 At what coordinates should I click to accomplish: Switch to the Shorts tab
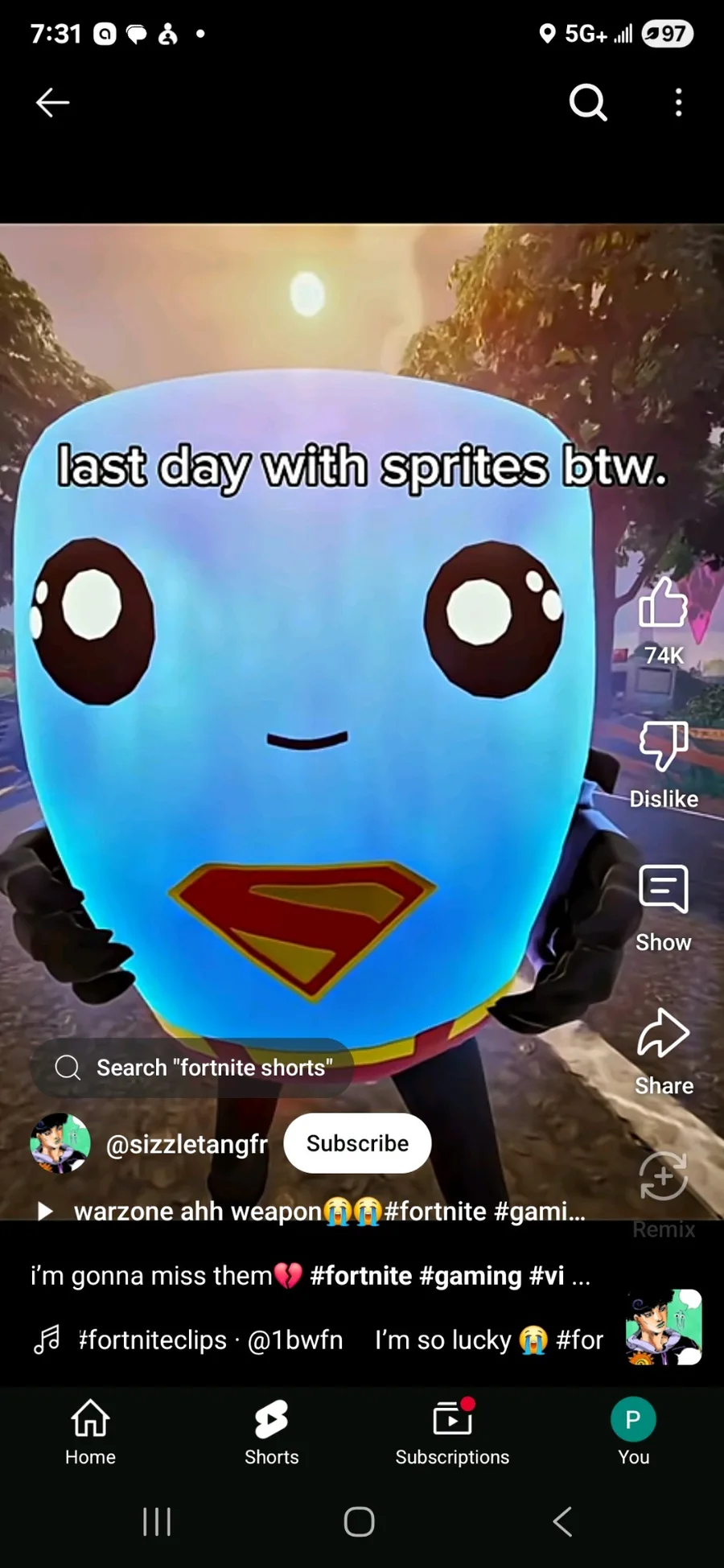(x=272, y=1433)
